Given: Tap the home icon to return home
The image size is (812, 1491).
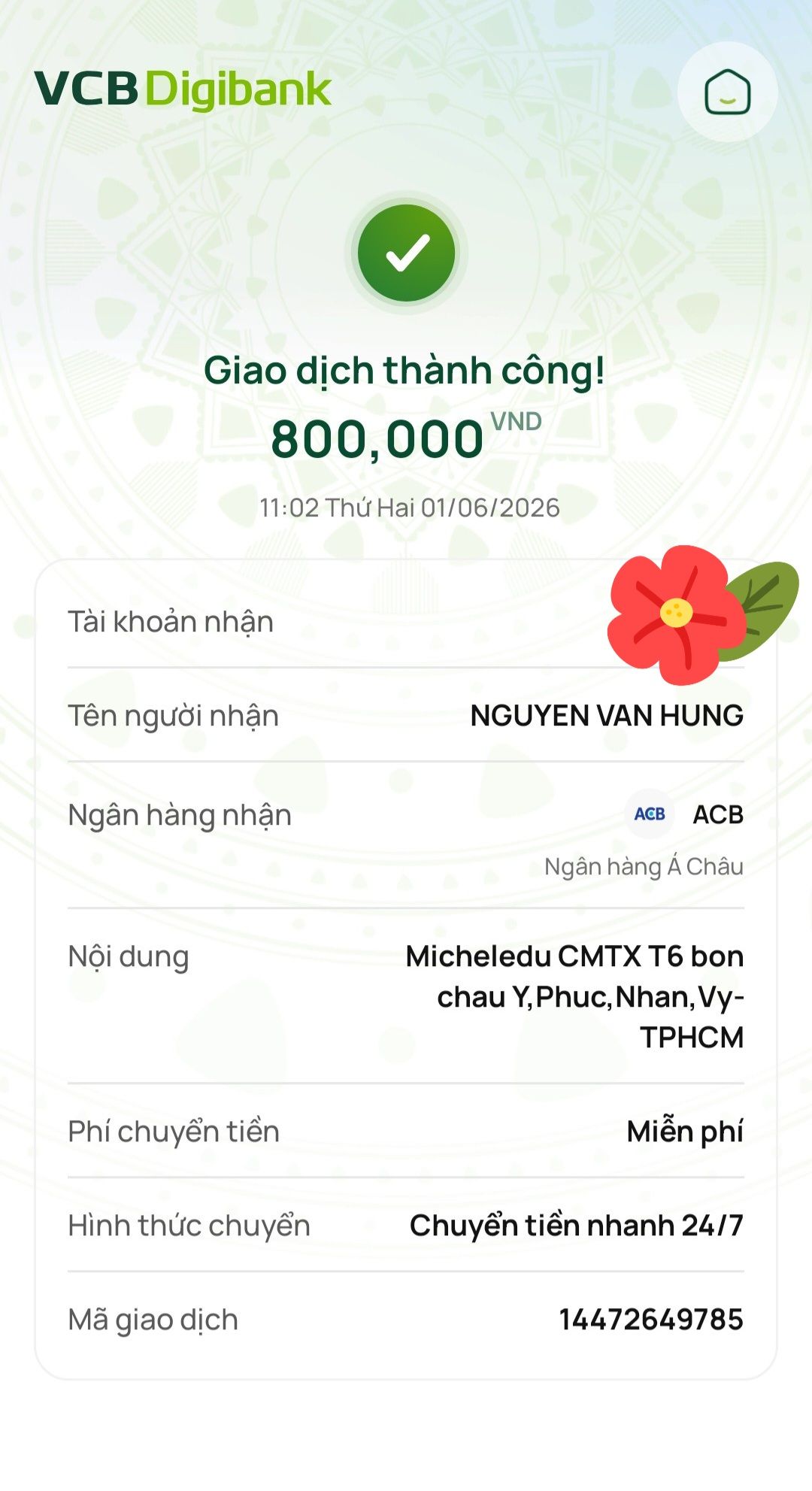Looking at the screenshot, I should click(x=727, y=92).
